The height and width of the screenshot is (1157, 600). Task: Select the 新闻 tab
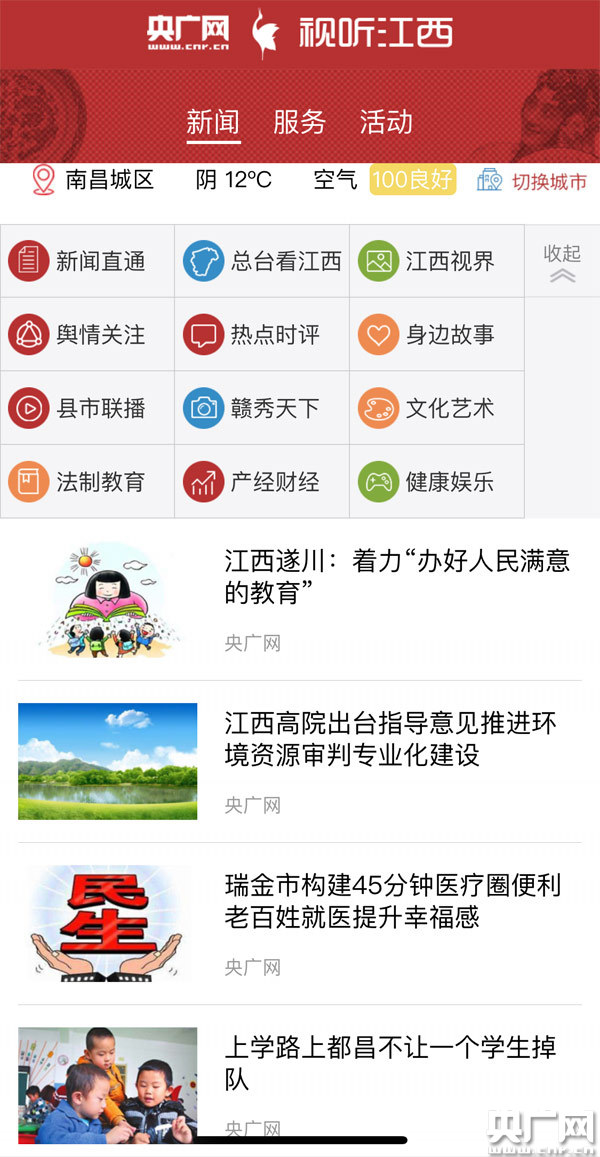pyautogui.click(x=213, y=123)
